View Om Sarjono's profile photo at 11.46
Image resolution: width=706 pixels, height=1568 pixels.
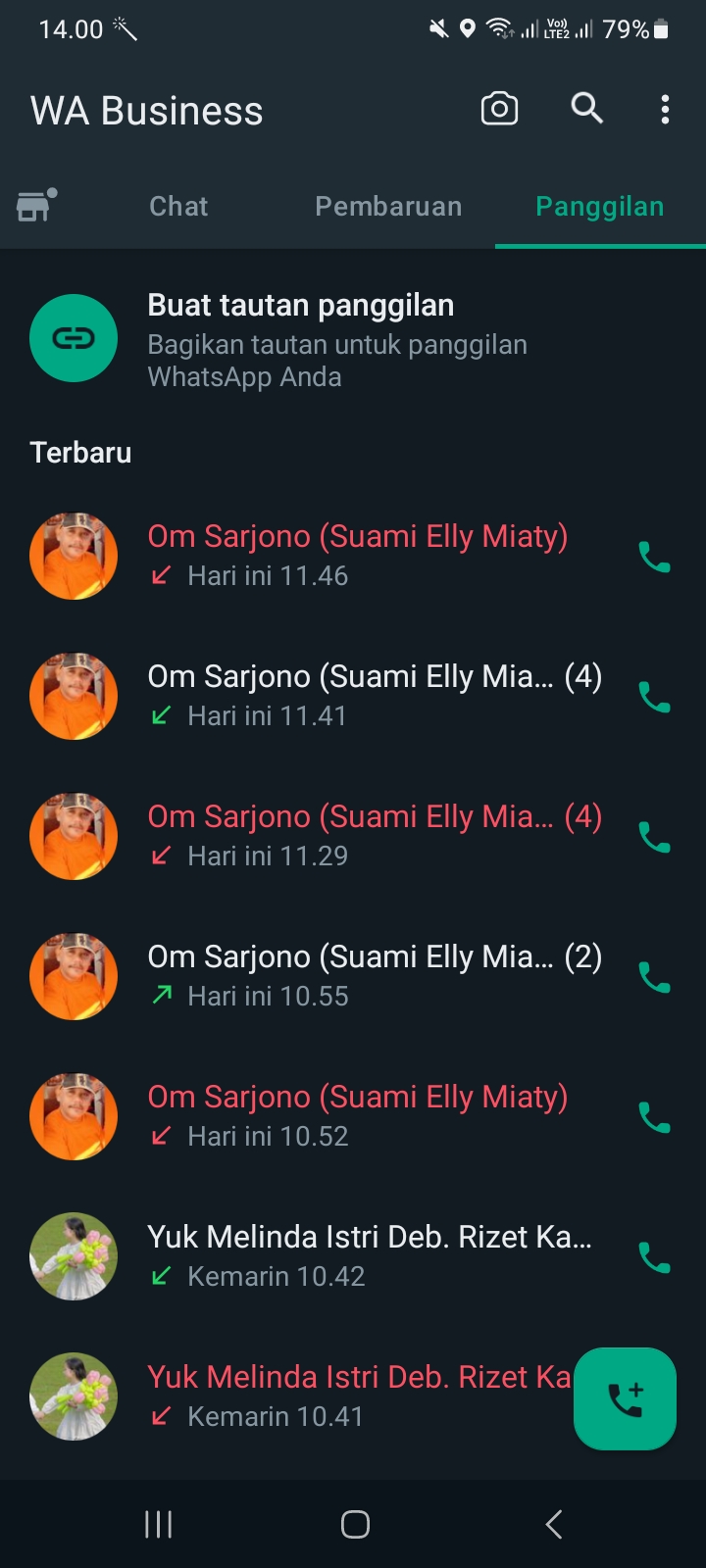[74, 556]
